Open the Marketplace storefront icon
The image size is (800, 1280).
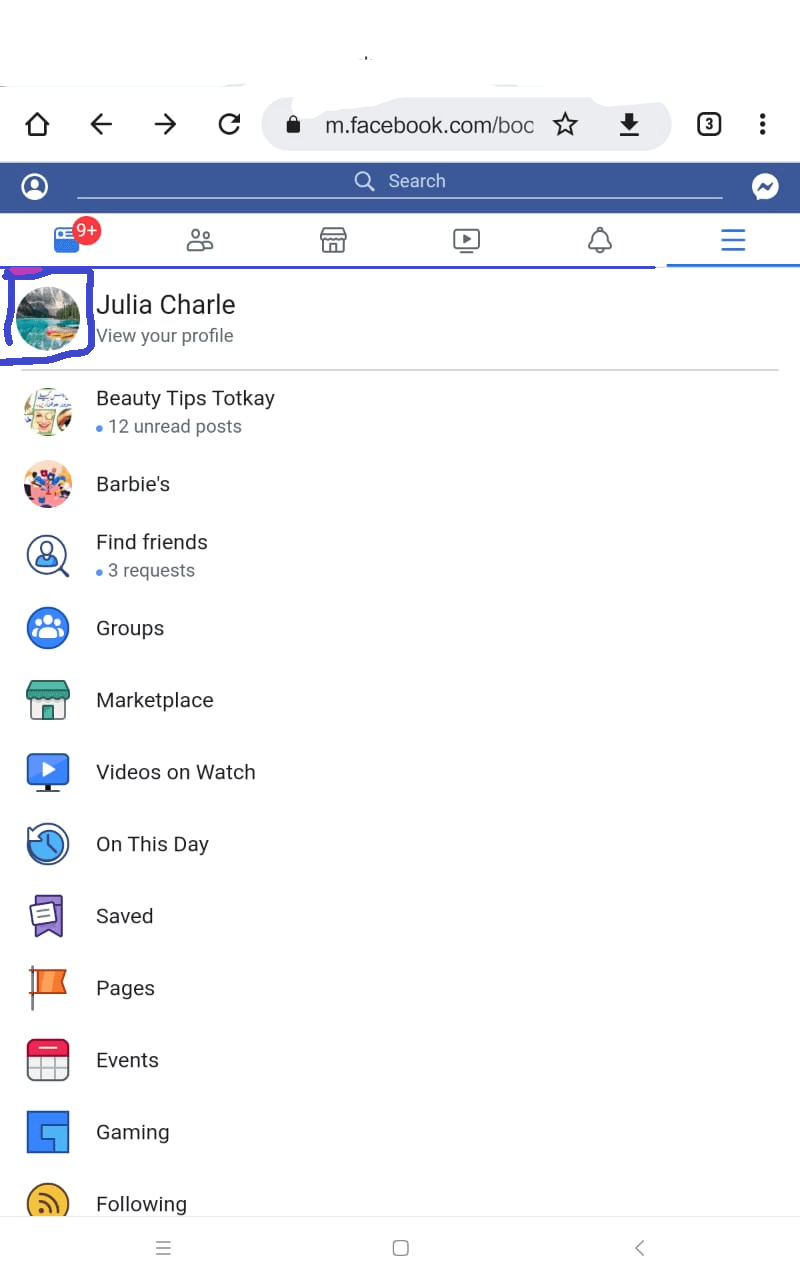pyautogui.click(x=333, y=240)
